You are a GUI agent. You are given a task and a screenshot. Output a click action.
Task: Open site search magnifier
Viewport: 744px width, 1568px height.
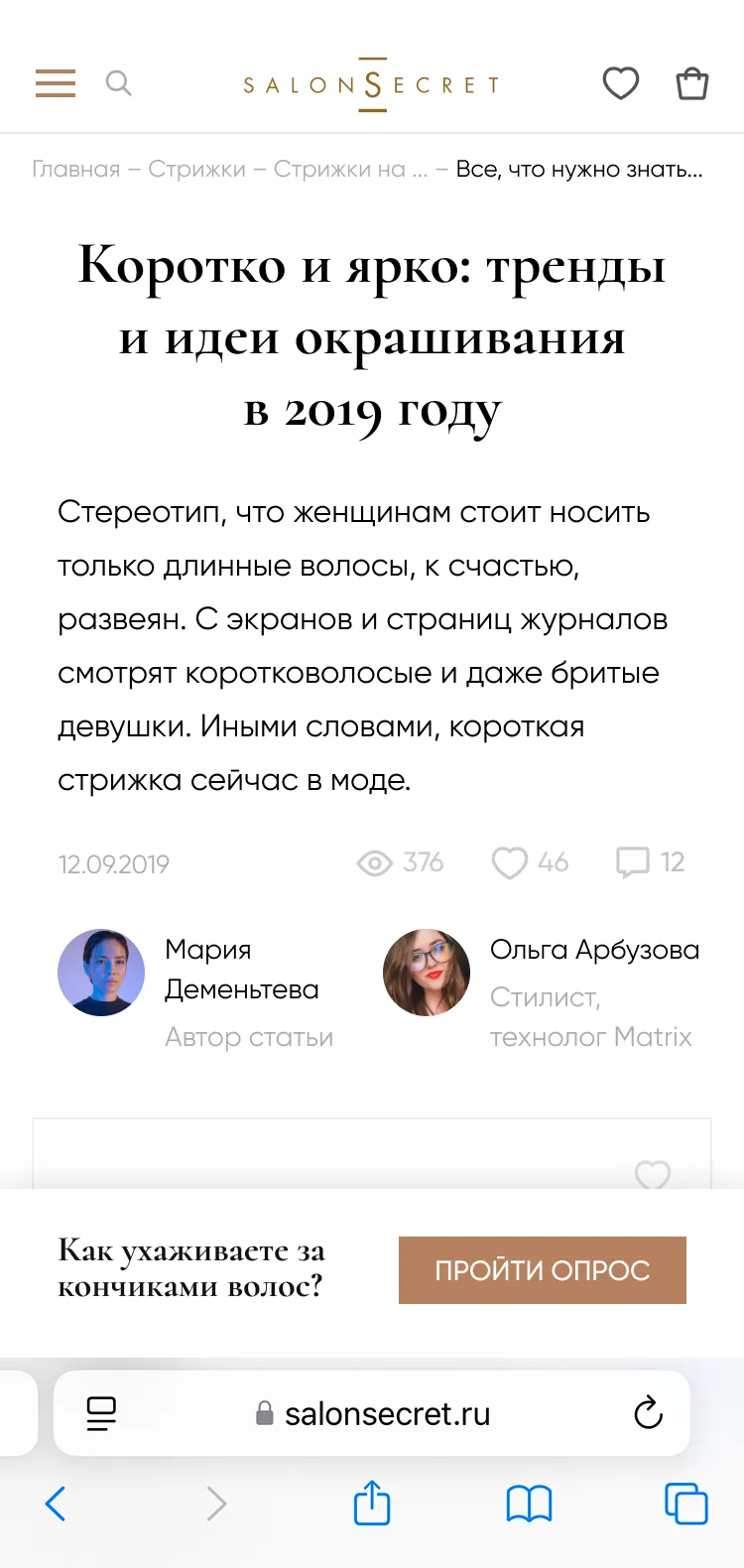pos(119,83)
